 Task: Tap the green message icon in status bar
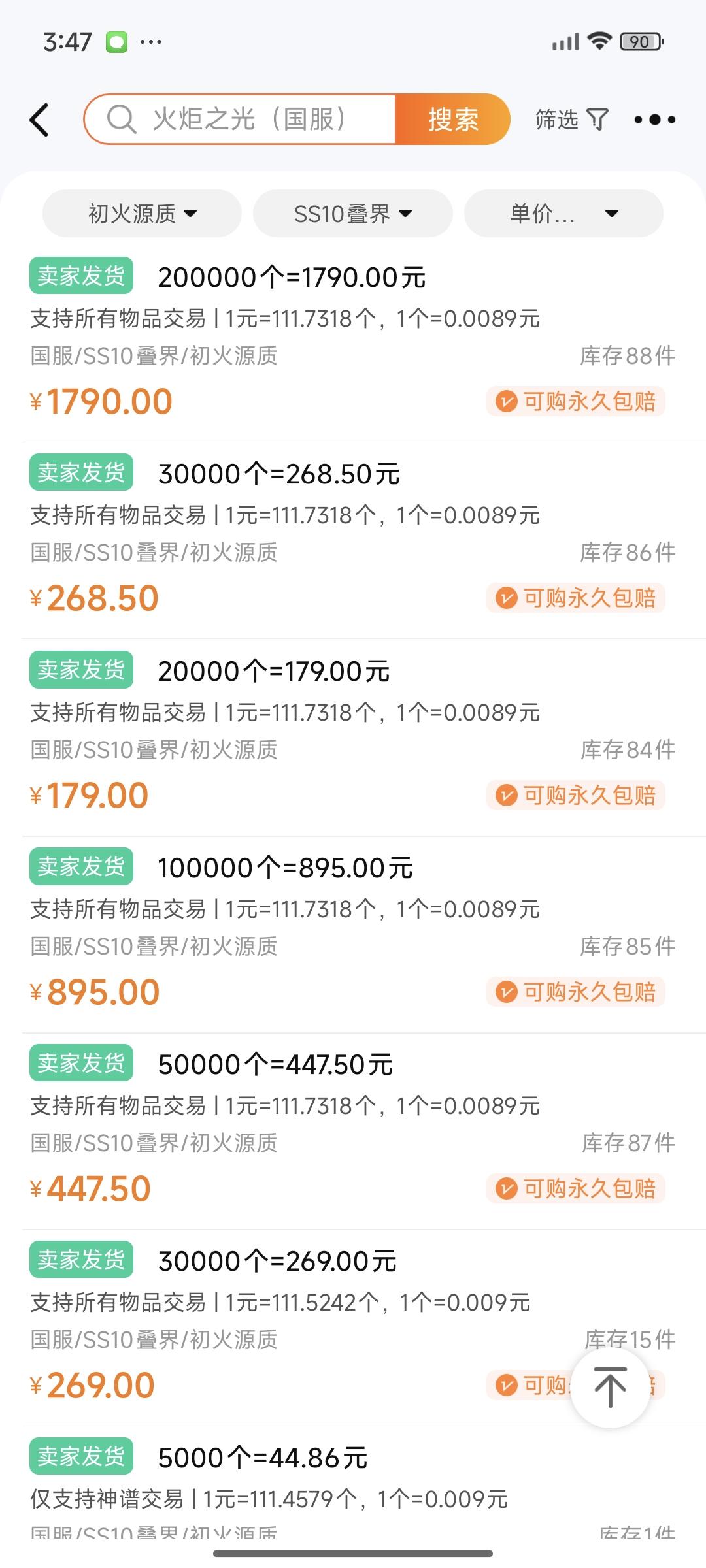(118, 41)
